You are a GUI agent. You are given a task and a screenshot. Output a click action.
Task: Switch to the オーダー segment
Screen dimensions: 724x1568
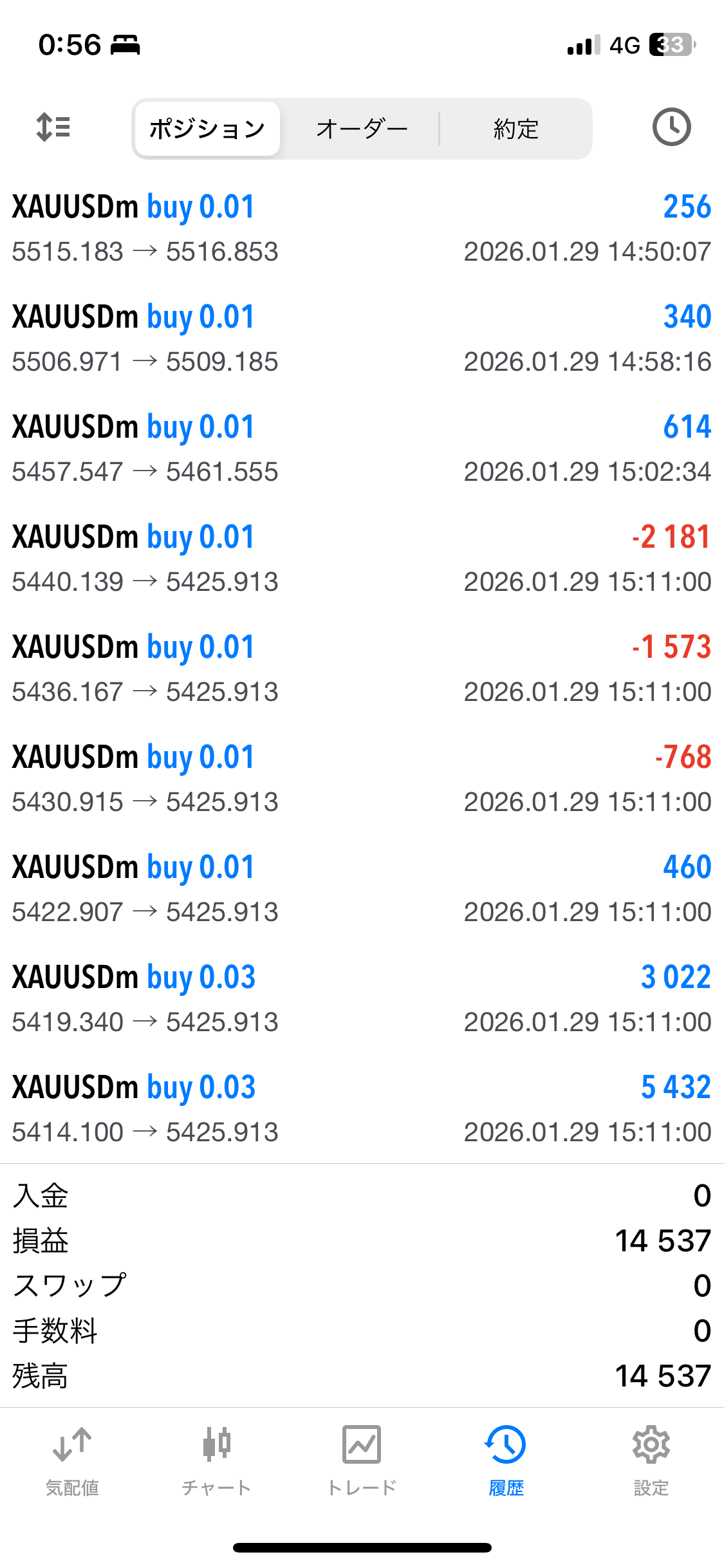pyautogui.click(x=362, y=129)
